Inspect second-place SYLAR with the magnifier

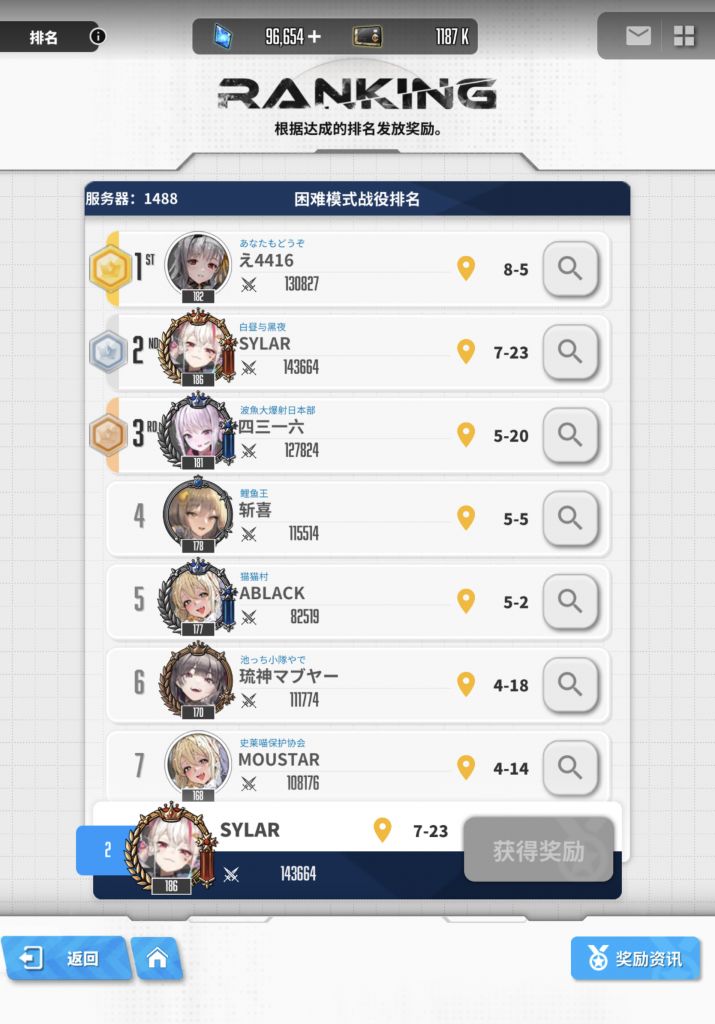click(x=570, y=352)
